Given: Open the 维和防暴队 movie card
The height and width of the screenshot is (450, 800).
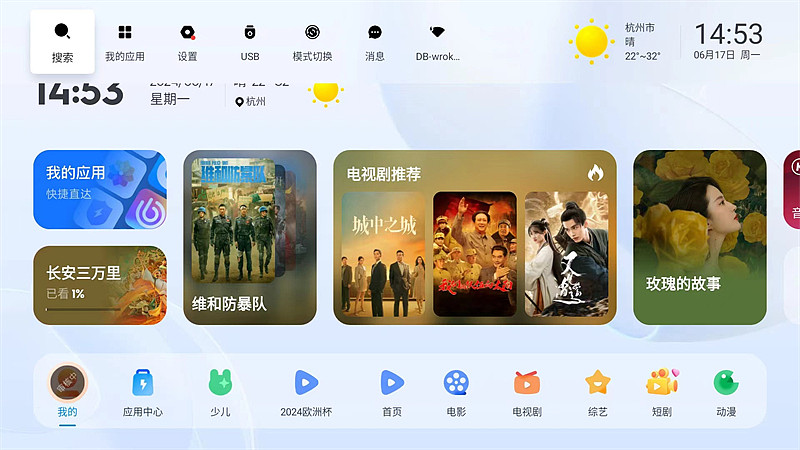Looking at the screenshot, I should [x=250, y=237].
